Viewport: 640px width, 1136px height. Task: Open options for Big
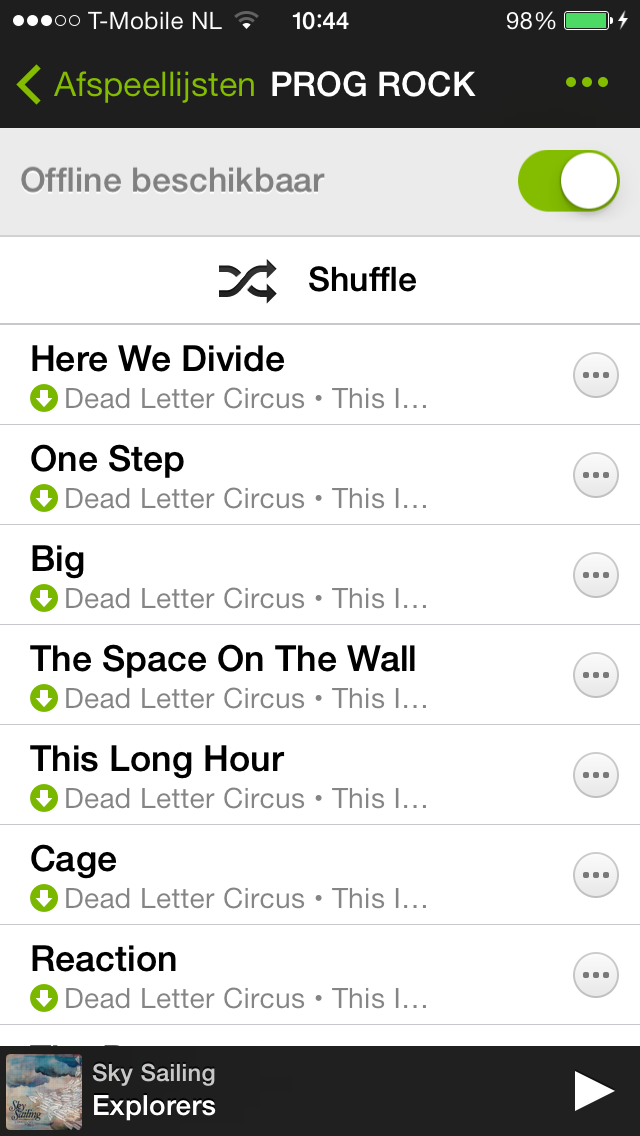(x=595, y=575)
